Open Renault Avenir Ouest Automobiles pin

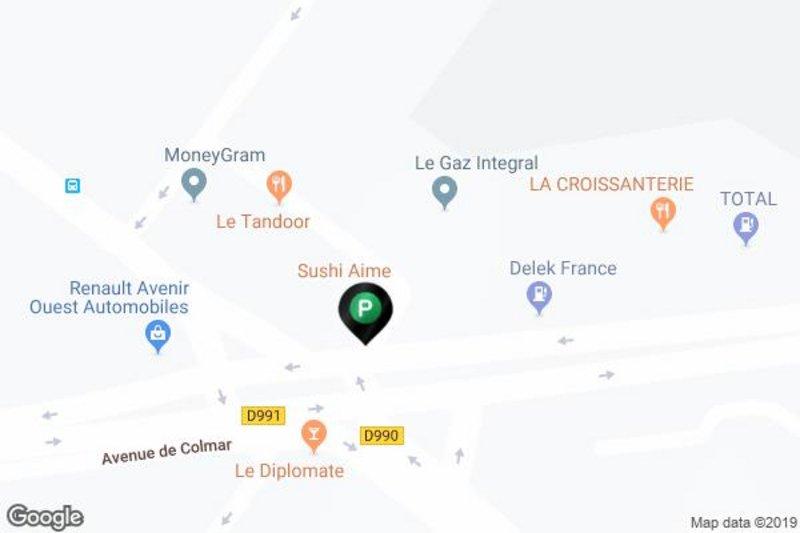[x=157, y=335]
